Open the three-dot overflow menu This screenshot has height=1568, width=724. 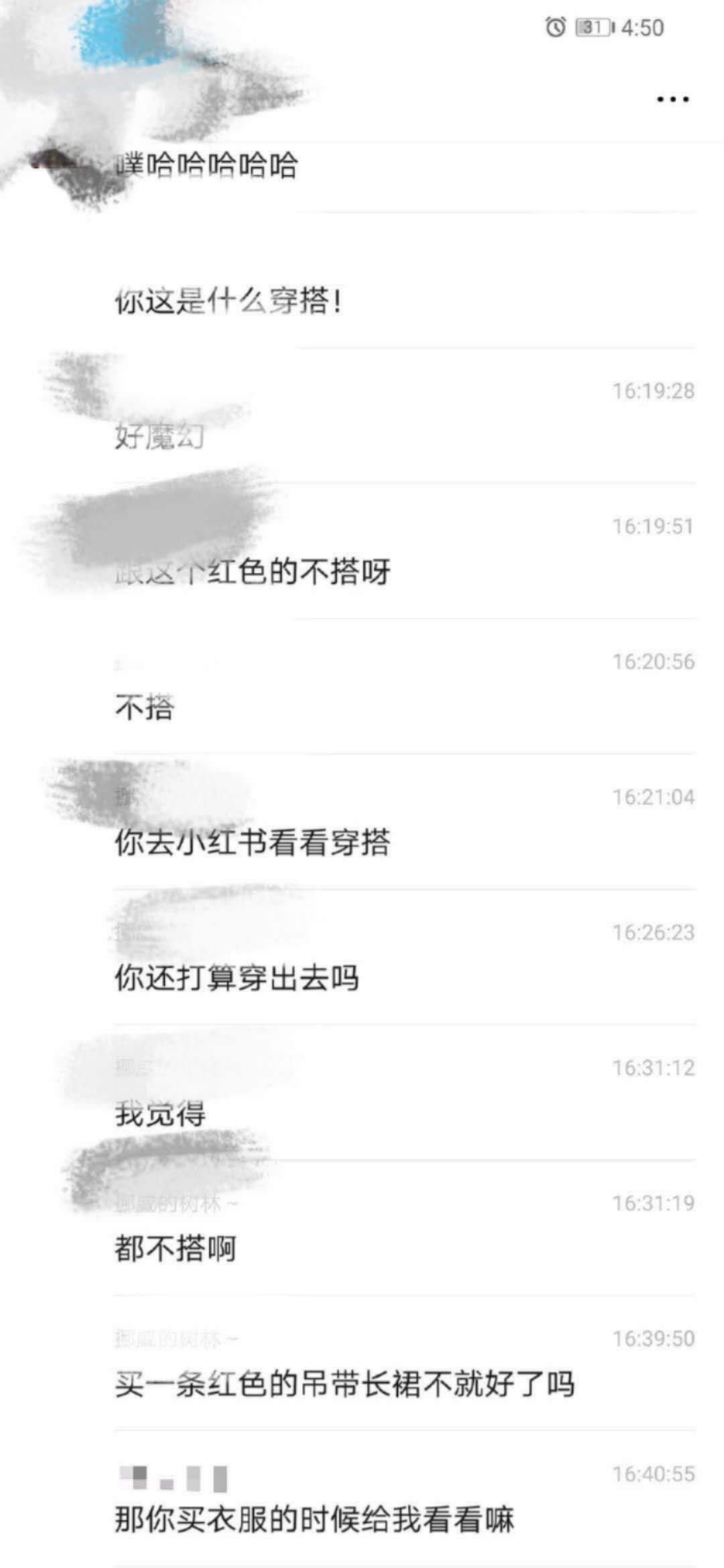672,100
